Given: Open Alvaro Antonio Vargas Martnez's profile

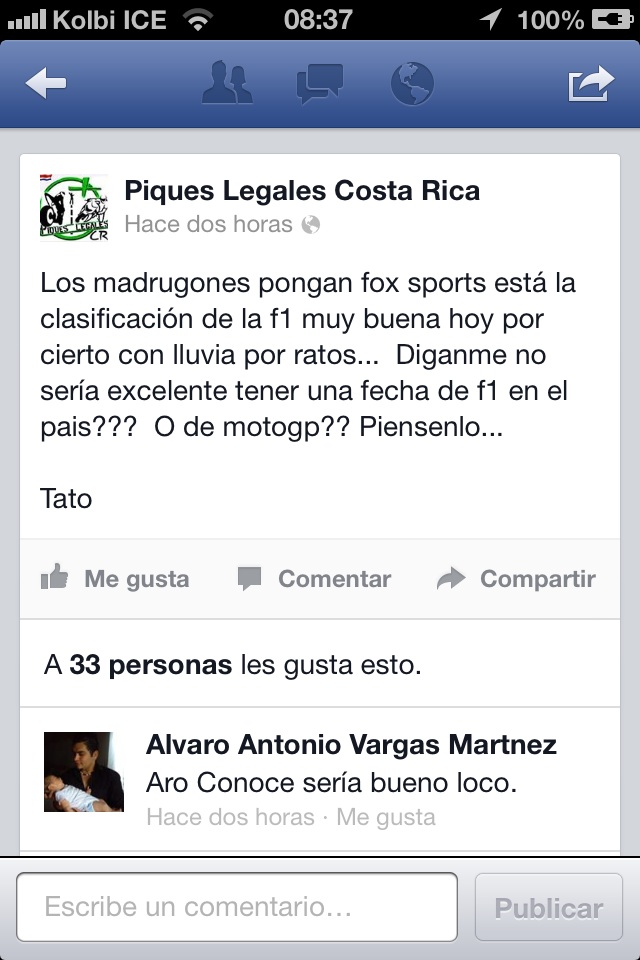Looking at the screenshot, I should coord(351,744).
